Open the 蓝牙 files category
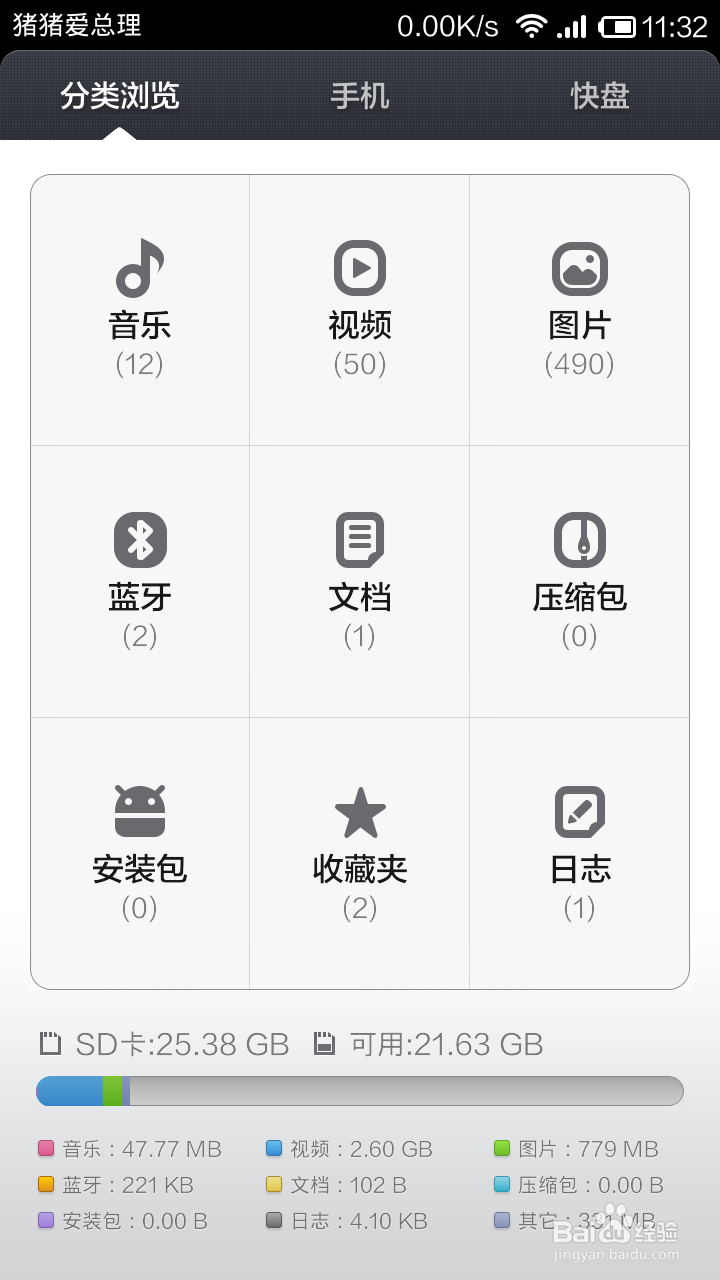The image size is (720, 1280). [x=140, y=582]
